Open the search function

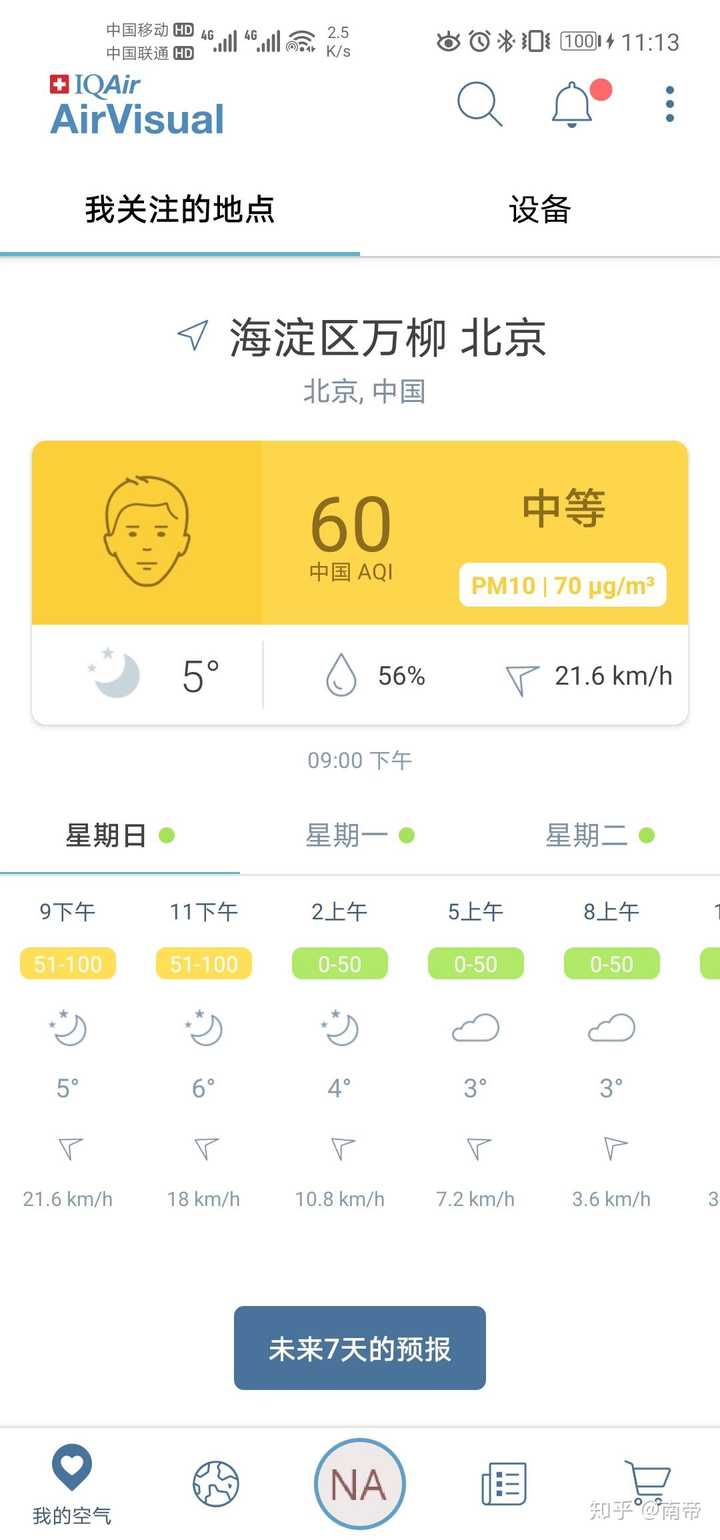click(x=479, y=104)
